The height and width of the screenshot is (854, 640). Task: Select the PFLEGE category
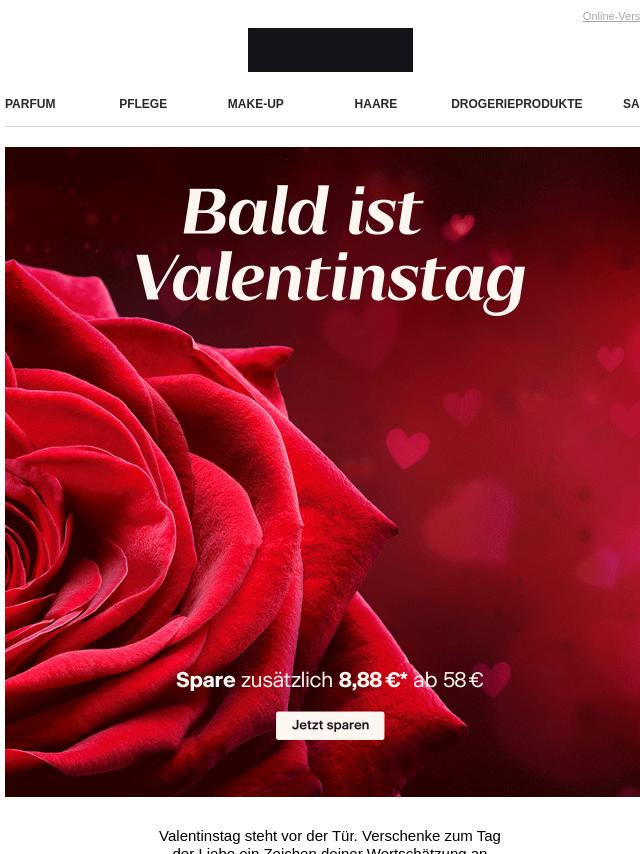143,104
